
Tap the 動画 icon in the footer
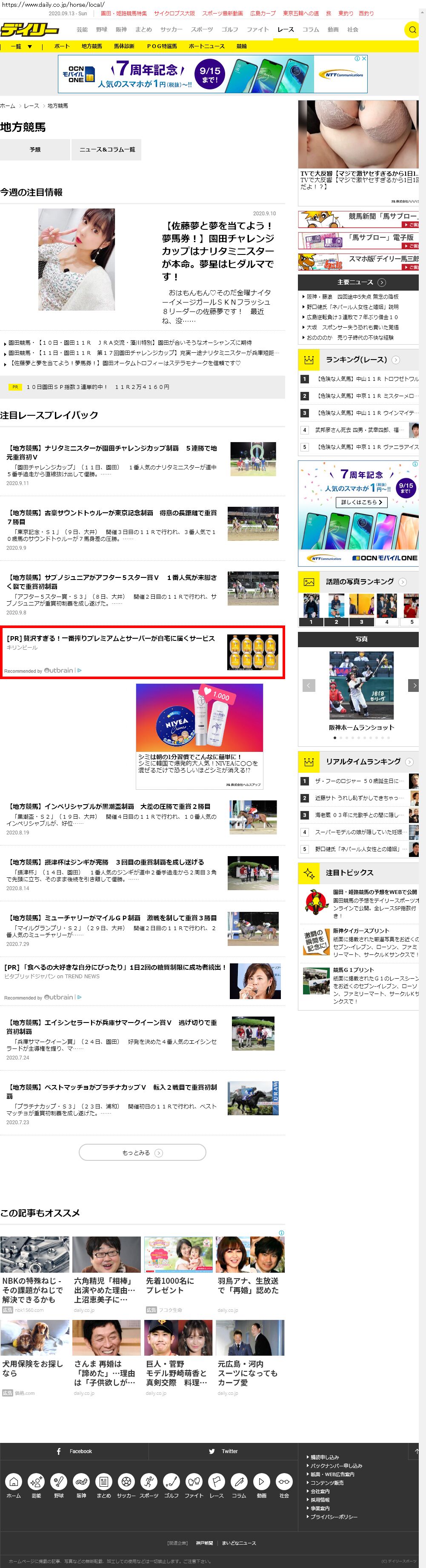(x=262, y=1485)
